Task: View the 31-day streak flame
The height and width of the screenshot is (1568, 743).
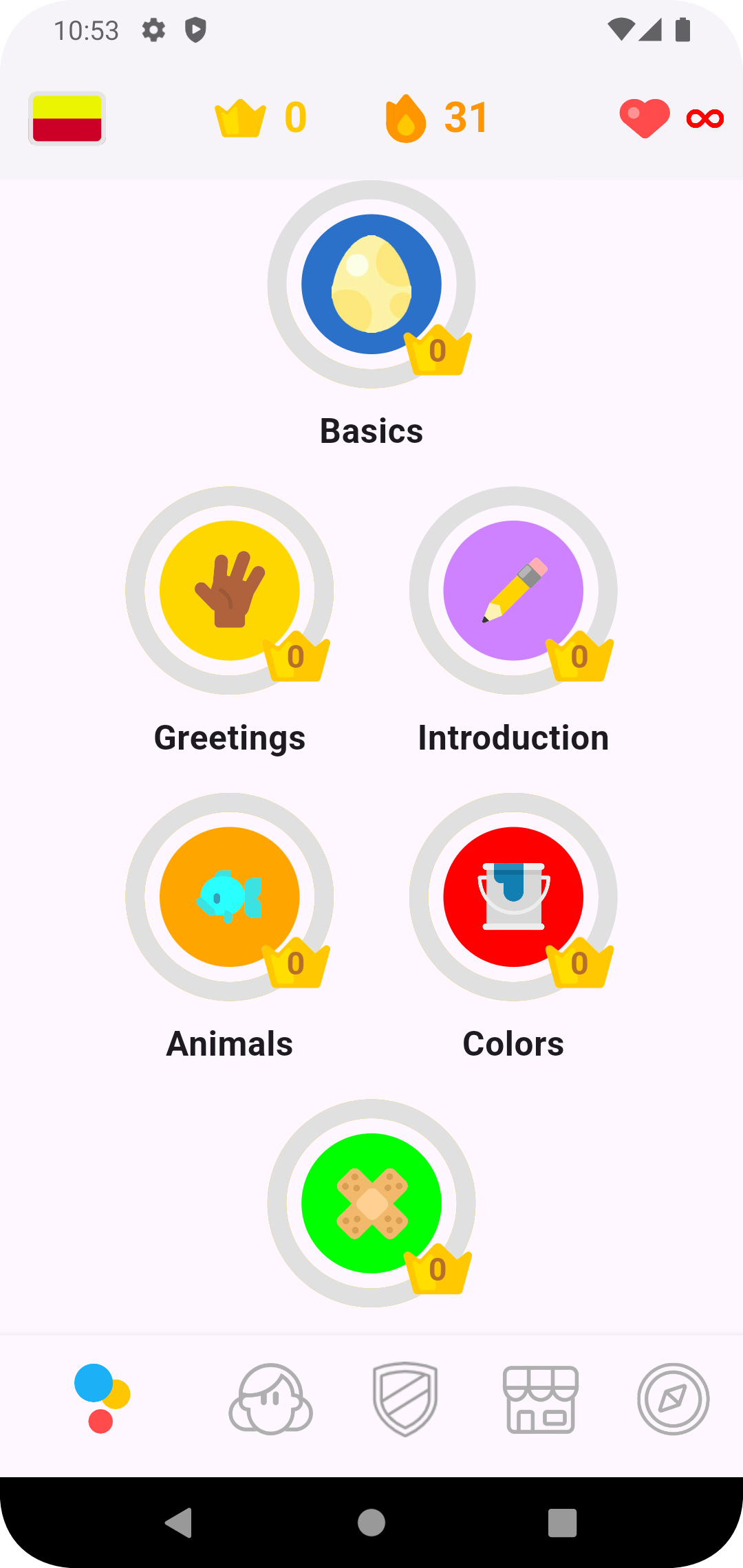Action: point(437,118)
